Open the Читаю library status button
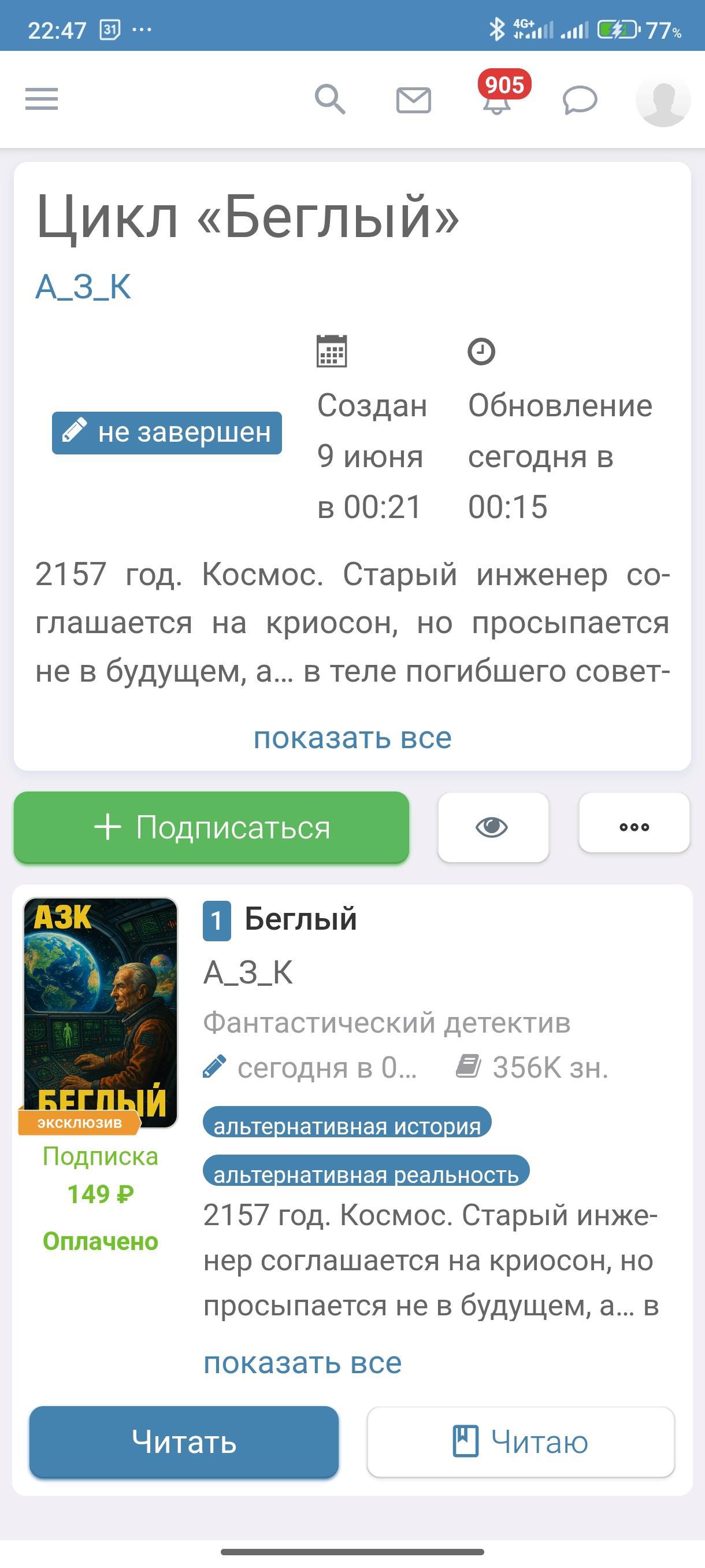The image size is (705, 1568). click(x=521, y=1442)
